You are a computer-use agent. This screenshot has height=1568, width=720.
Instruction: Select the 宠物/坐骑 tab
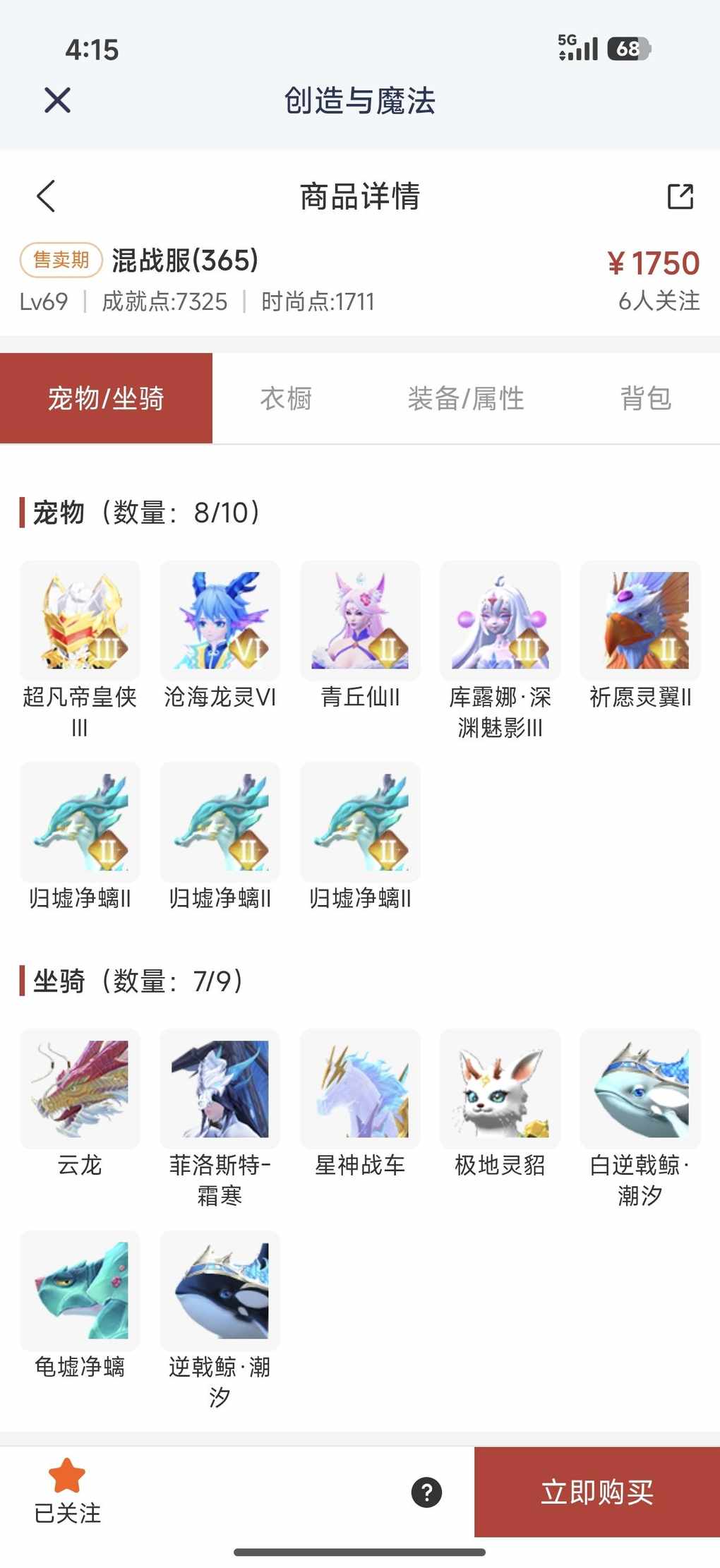(106, 399)
